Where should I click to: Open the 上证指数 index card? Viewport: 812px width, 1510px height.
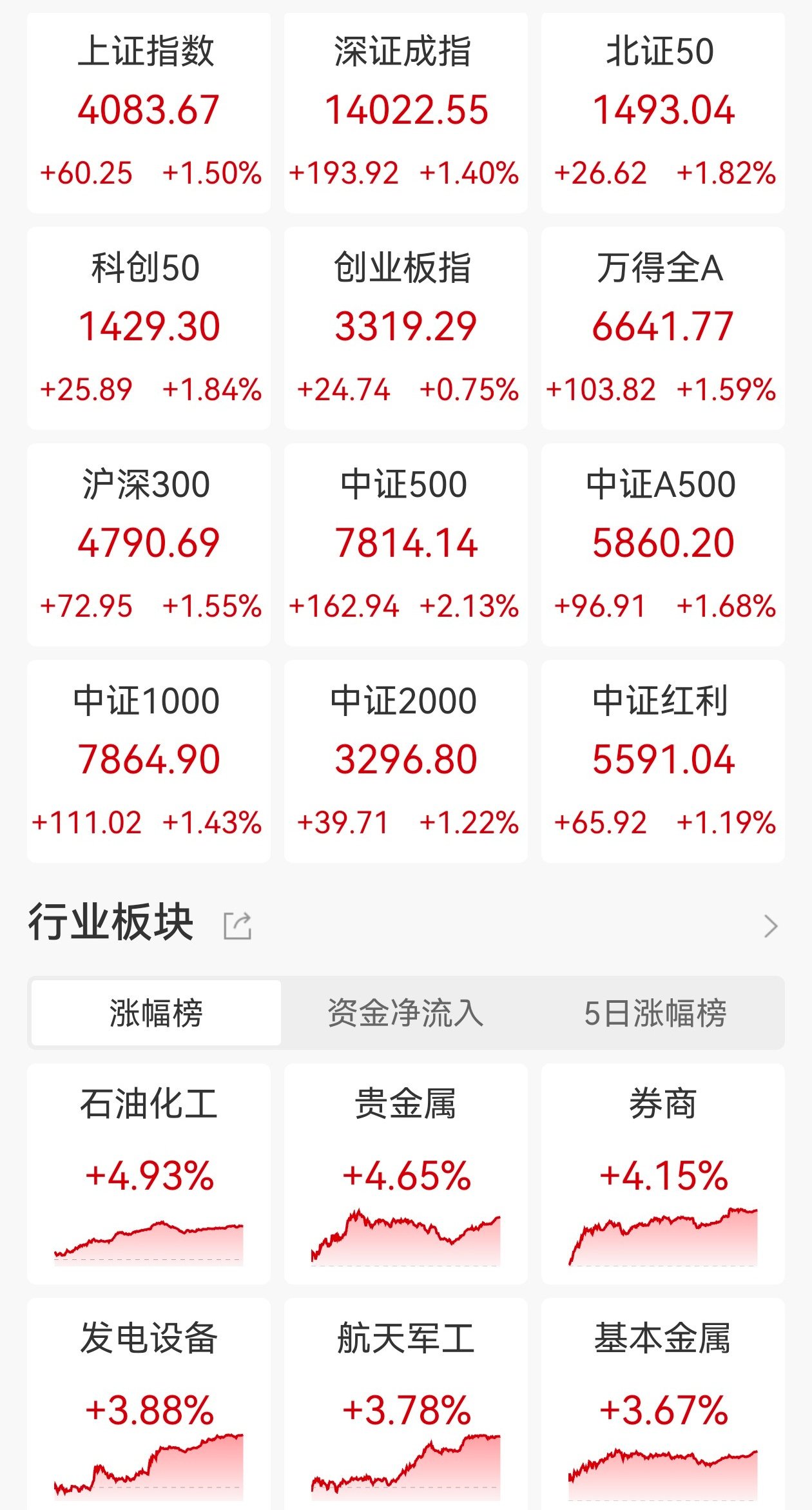(149, 113)
